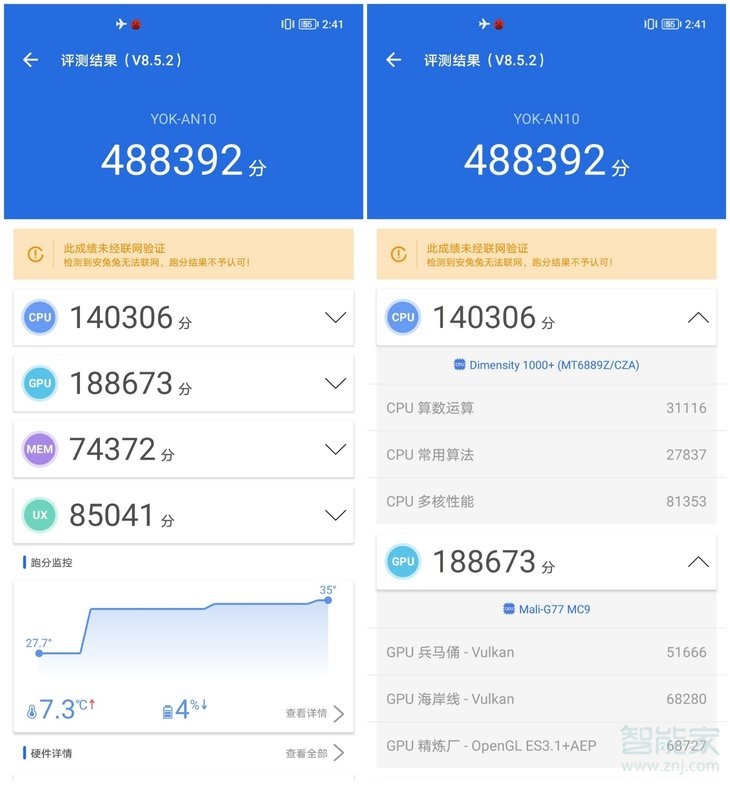
Task: Expand the MEM score details
Action: (x=334, y=449)
